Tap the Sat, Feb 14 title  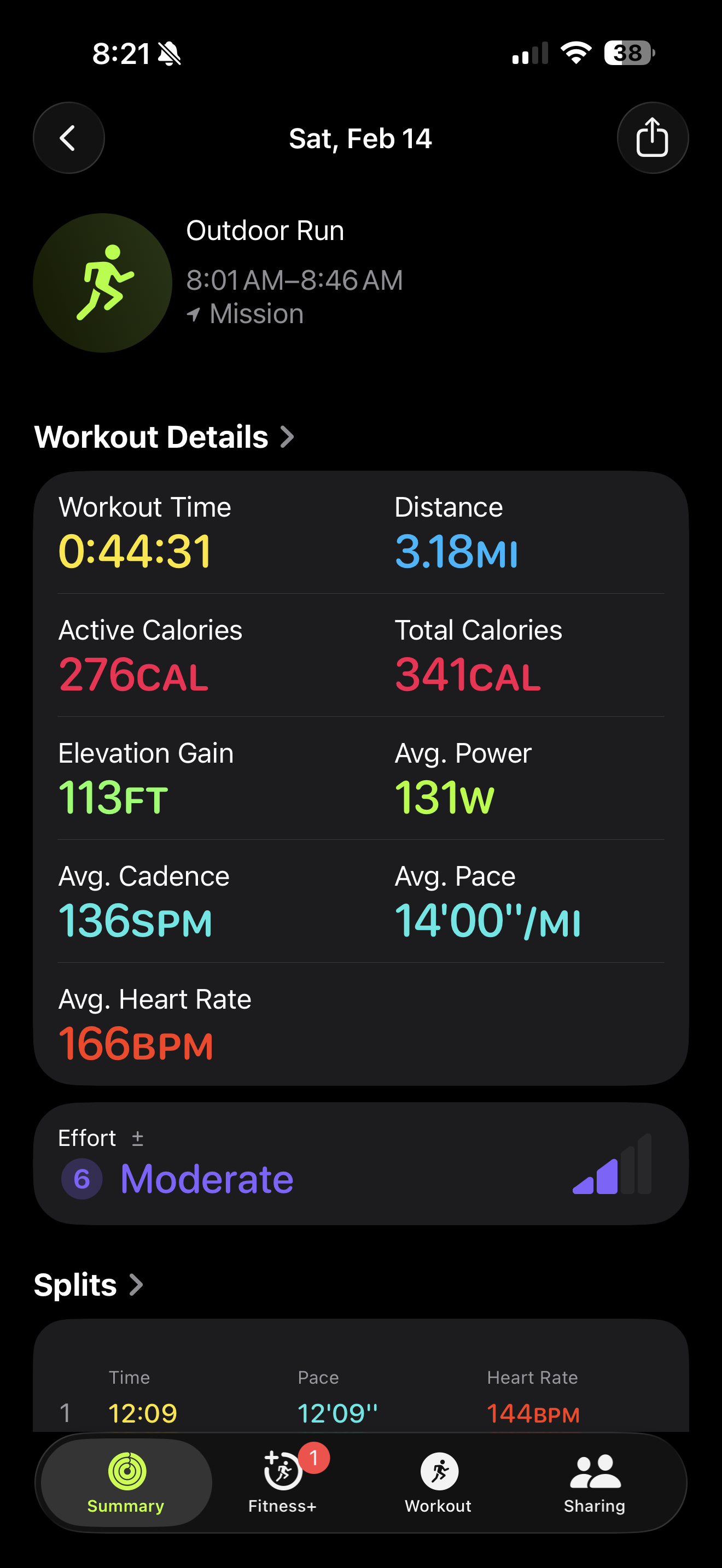361,138
